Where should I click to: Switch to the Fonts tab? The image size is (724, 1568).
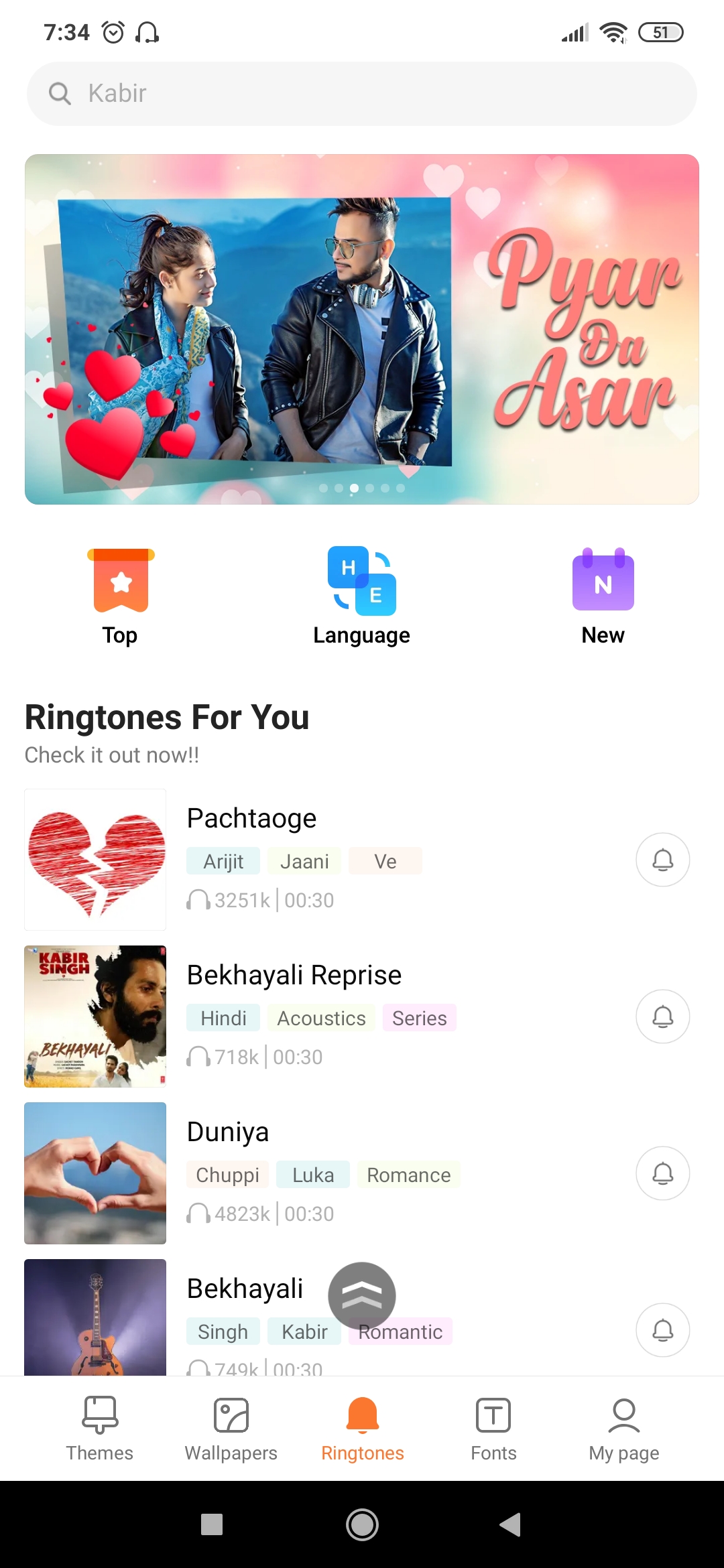pos(493,1429)
